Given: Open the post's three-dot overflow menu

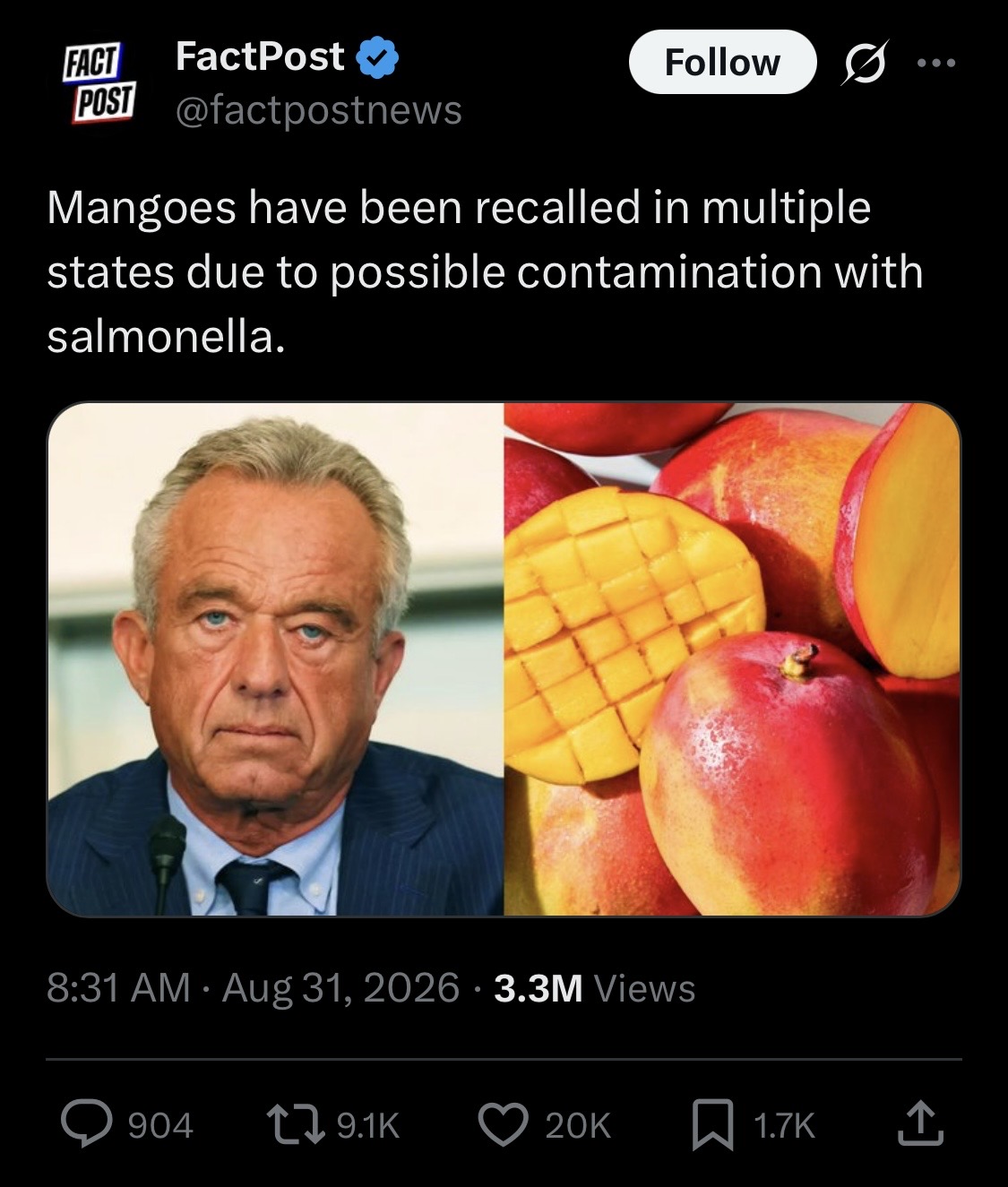Looking at the screenshot, I should [937, 64].
